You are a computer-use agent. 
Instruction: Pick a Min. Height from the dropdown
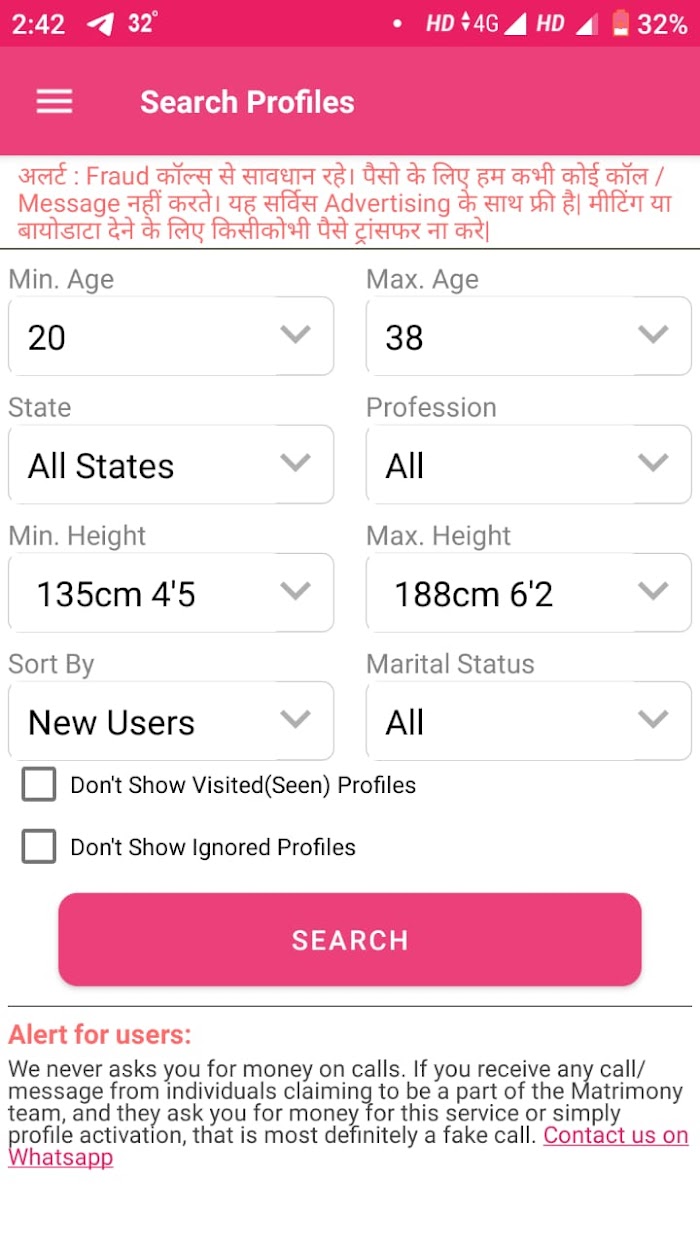point(171,593)
